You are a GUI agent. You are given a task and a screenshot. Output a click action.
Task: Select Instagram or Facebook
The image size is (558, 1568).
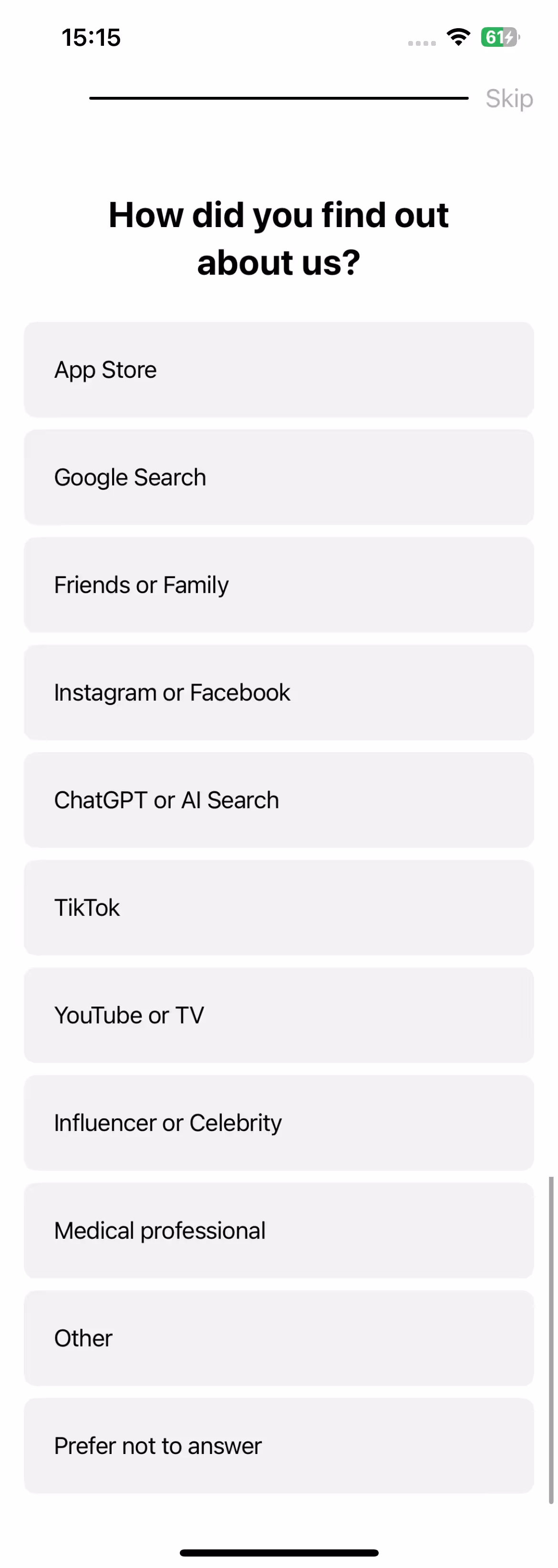279,692
